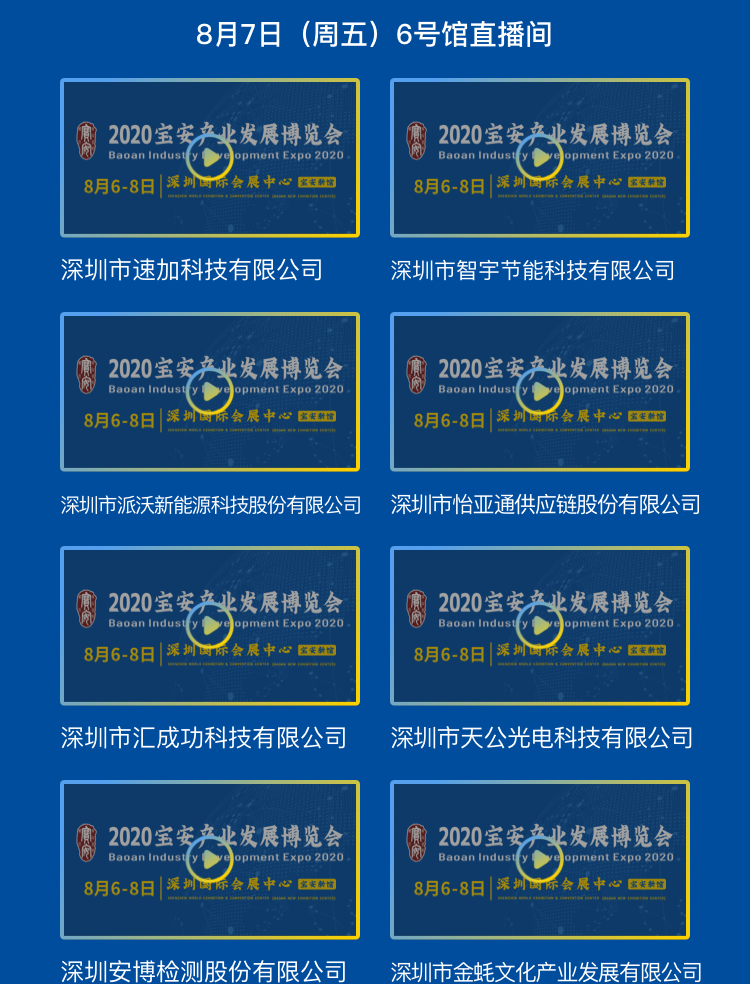750x984 pixels.
Task: Open the 深圳市怡亚通供应链股份有限公司 video
Action: coord(540,392)
